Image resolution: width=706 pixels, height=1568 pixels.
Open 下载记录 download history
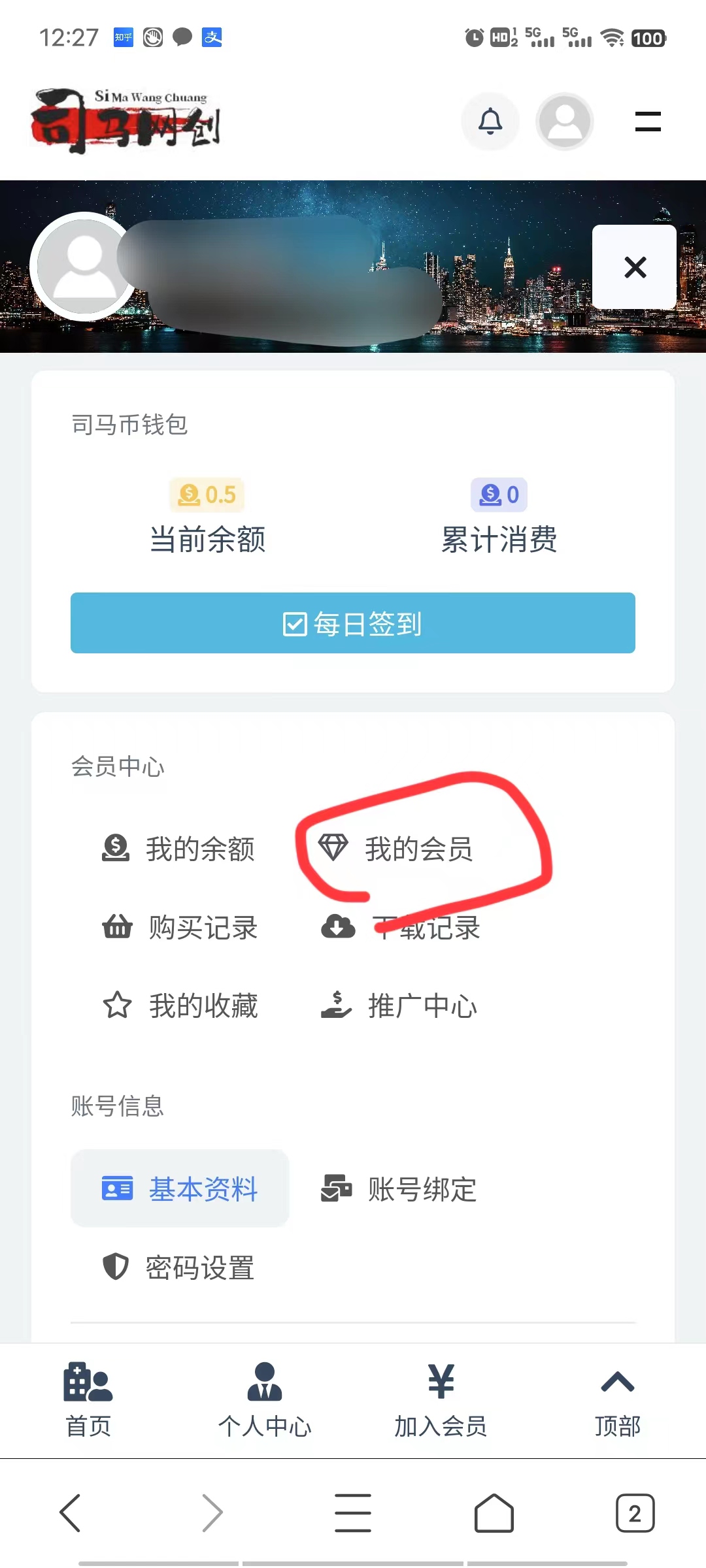click(399, 927)
